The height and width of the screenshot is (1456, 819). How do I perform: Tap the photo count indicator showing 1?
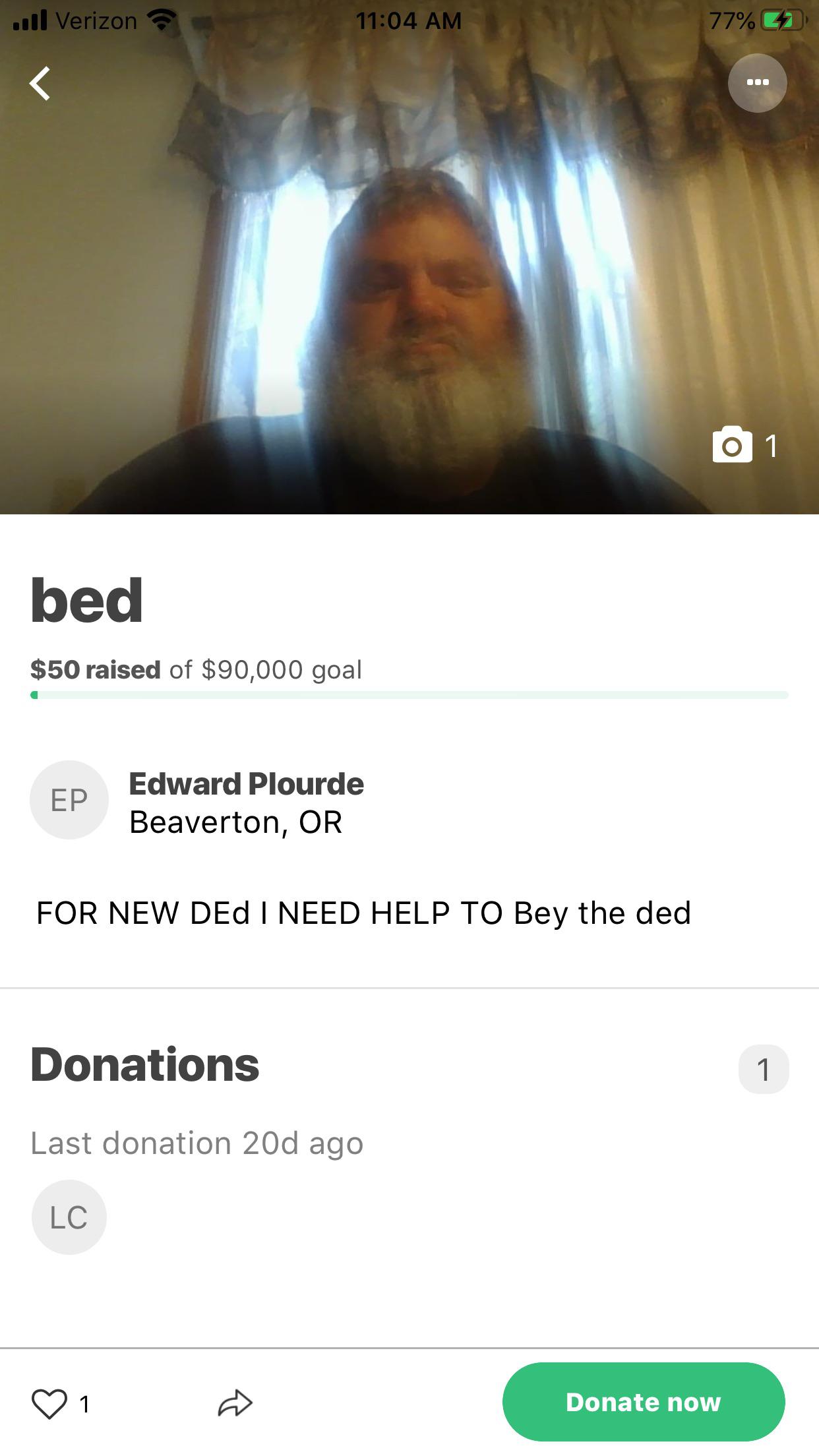click(770, 446)
